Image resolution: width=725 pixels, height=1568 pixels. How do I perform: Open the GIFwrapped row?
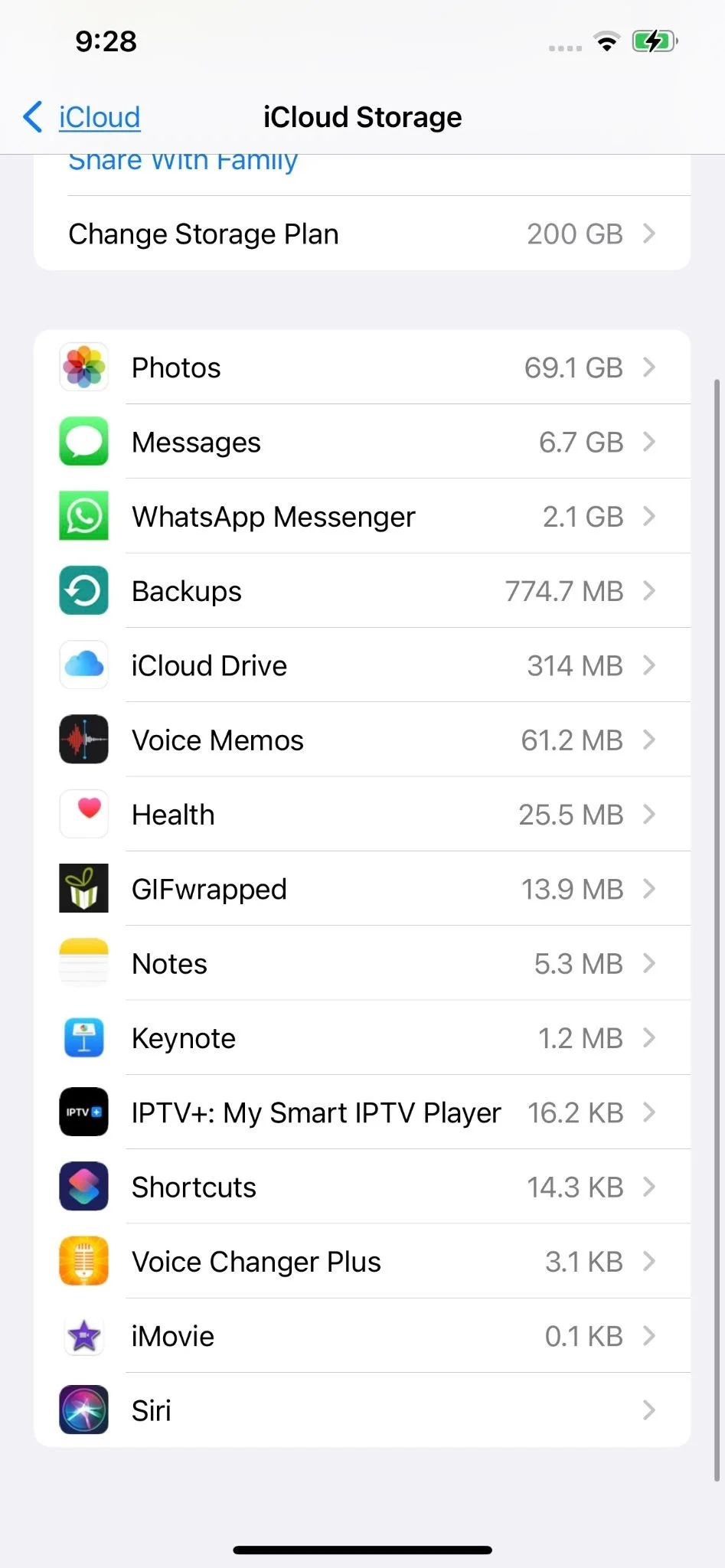pyautogui.click(x=362, y=889)
